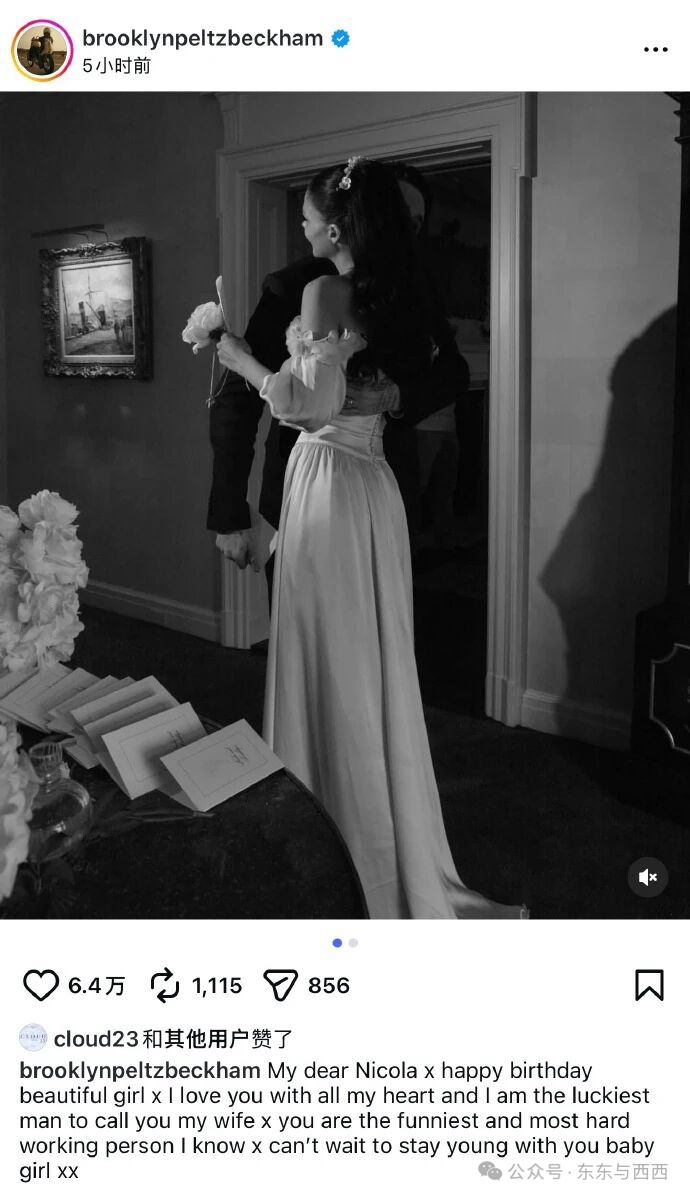Open the three-dot overflow menu
The width and height of the screenshot is (690, 1203).
coord(655,49)
